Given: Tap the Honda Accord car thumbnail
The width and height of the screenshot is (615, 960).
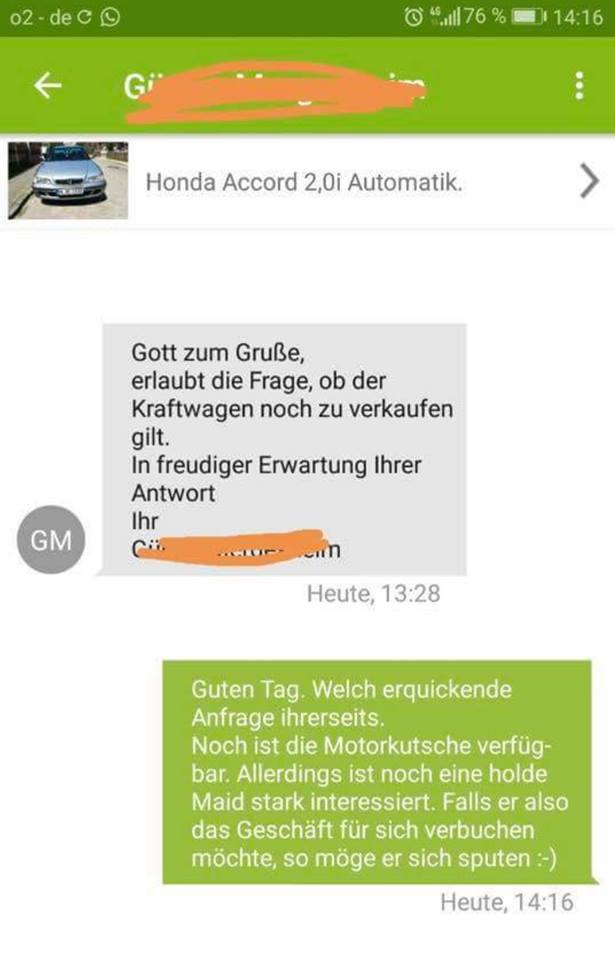Looking at the screenshot, I should click(x=68, y=180).
